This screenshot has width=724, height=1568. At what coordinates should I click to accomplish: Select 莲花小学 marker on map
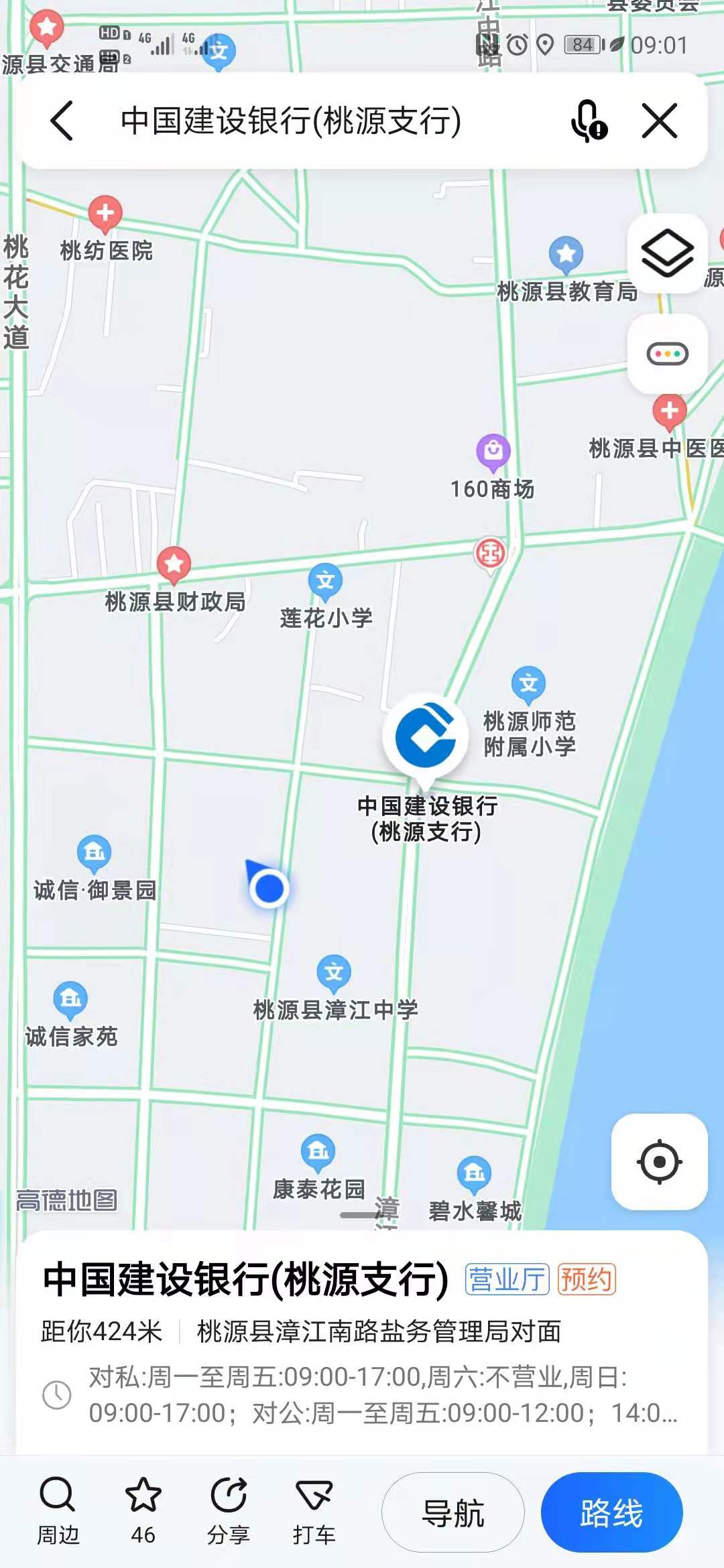click(x=325, y=581)
